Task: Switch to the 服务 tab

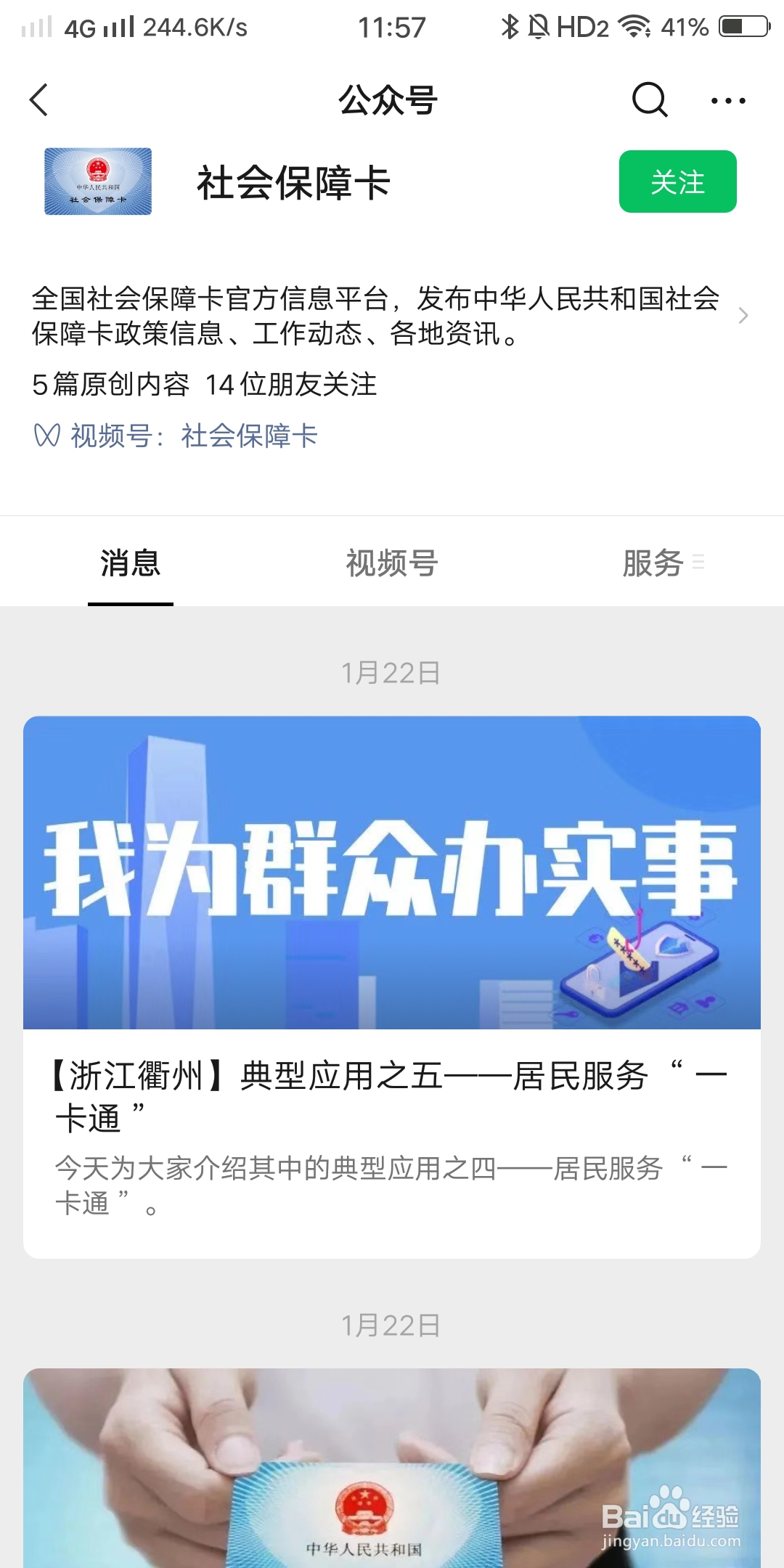Action: (x=651, y=561)
